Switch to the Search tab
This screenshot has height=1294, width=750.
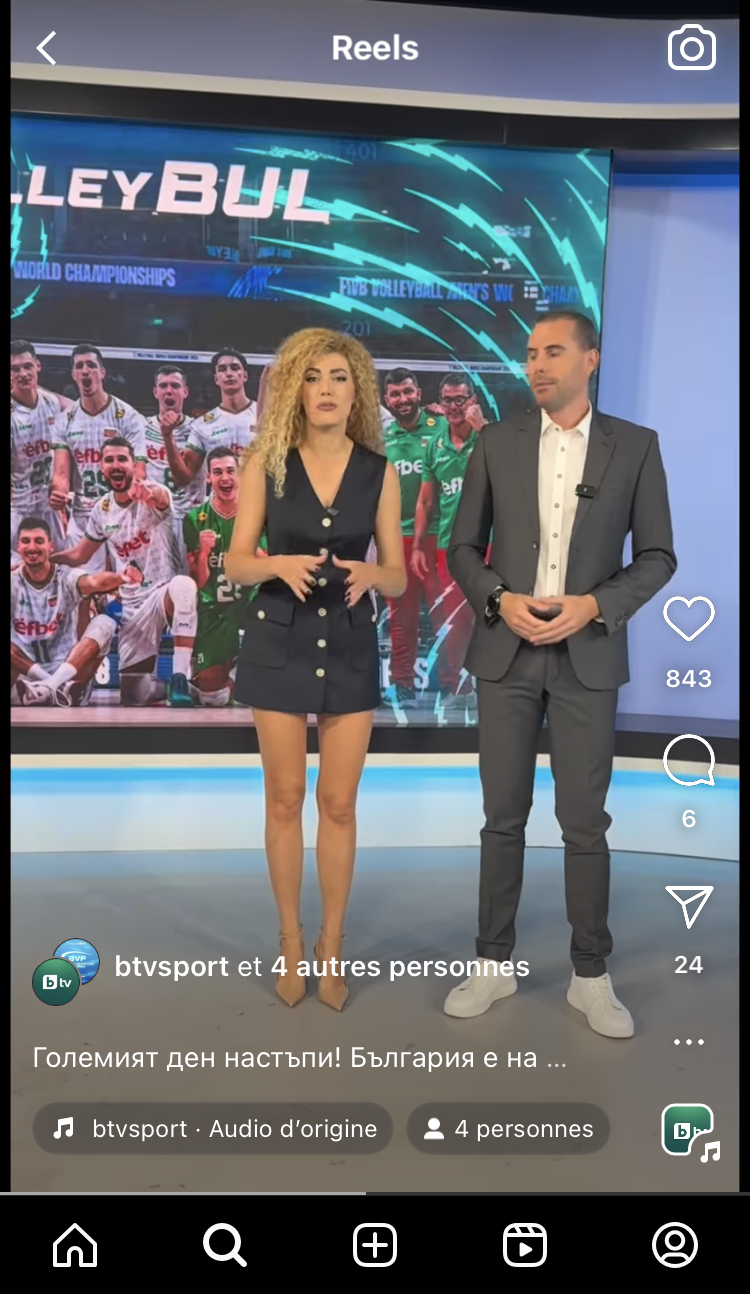pos(224,1246)
